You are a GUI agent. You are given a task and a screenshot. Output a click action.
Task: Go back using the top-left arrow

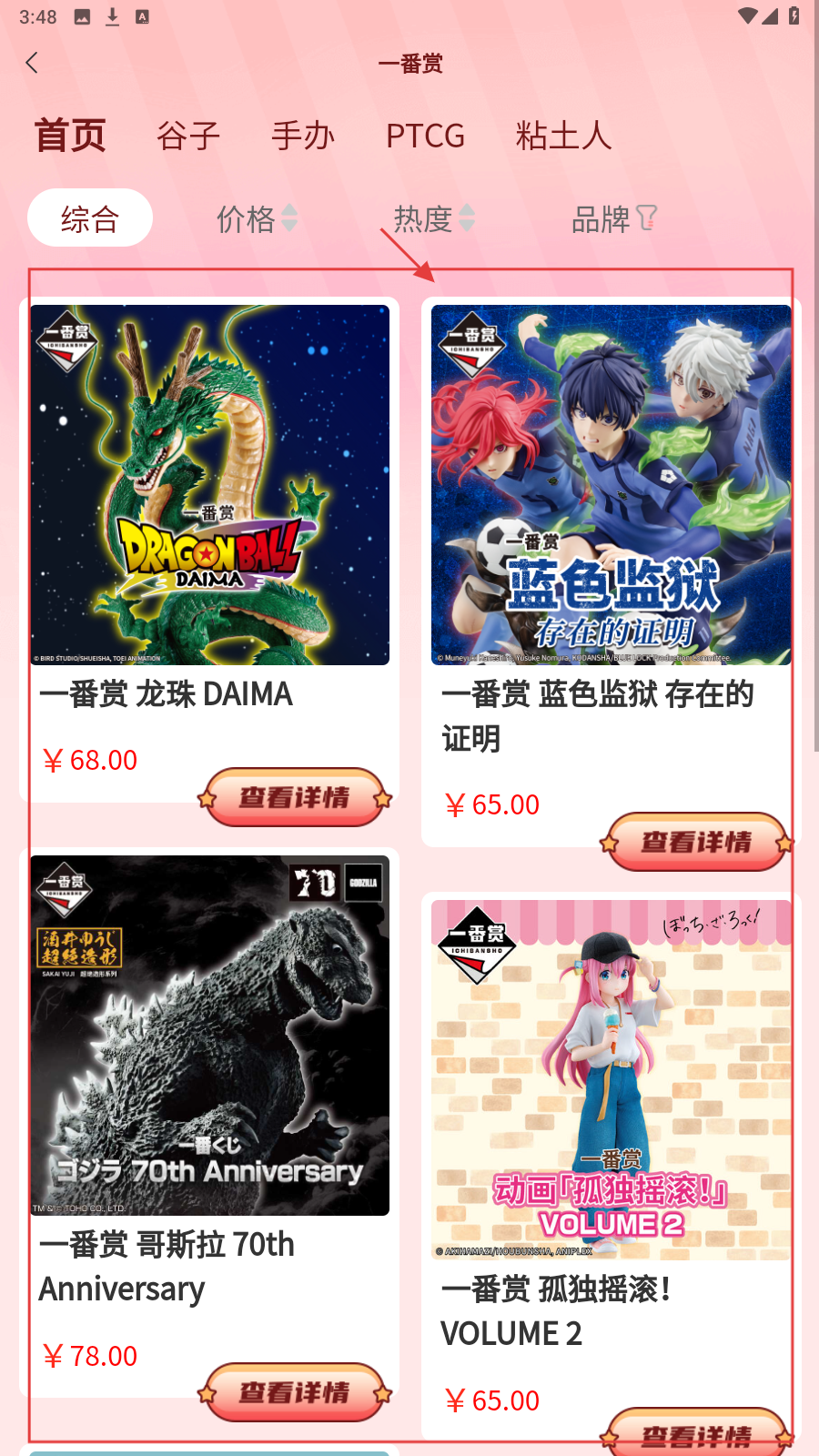pyautogui.click(x=33, y=63)
